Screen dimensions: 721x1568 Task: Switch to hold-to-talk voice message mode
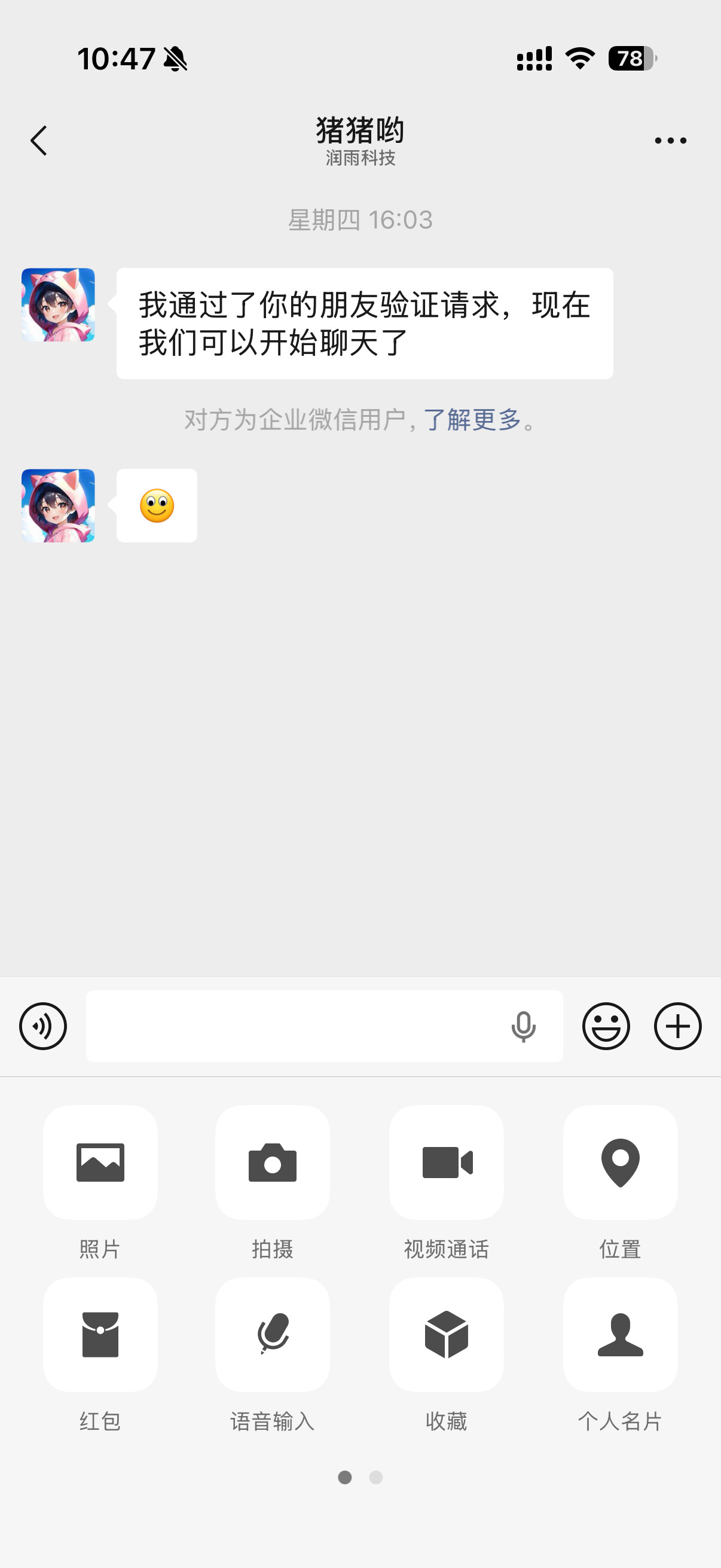pyautogui.click(x=42, y=1026)
